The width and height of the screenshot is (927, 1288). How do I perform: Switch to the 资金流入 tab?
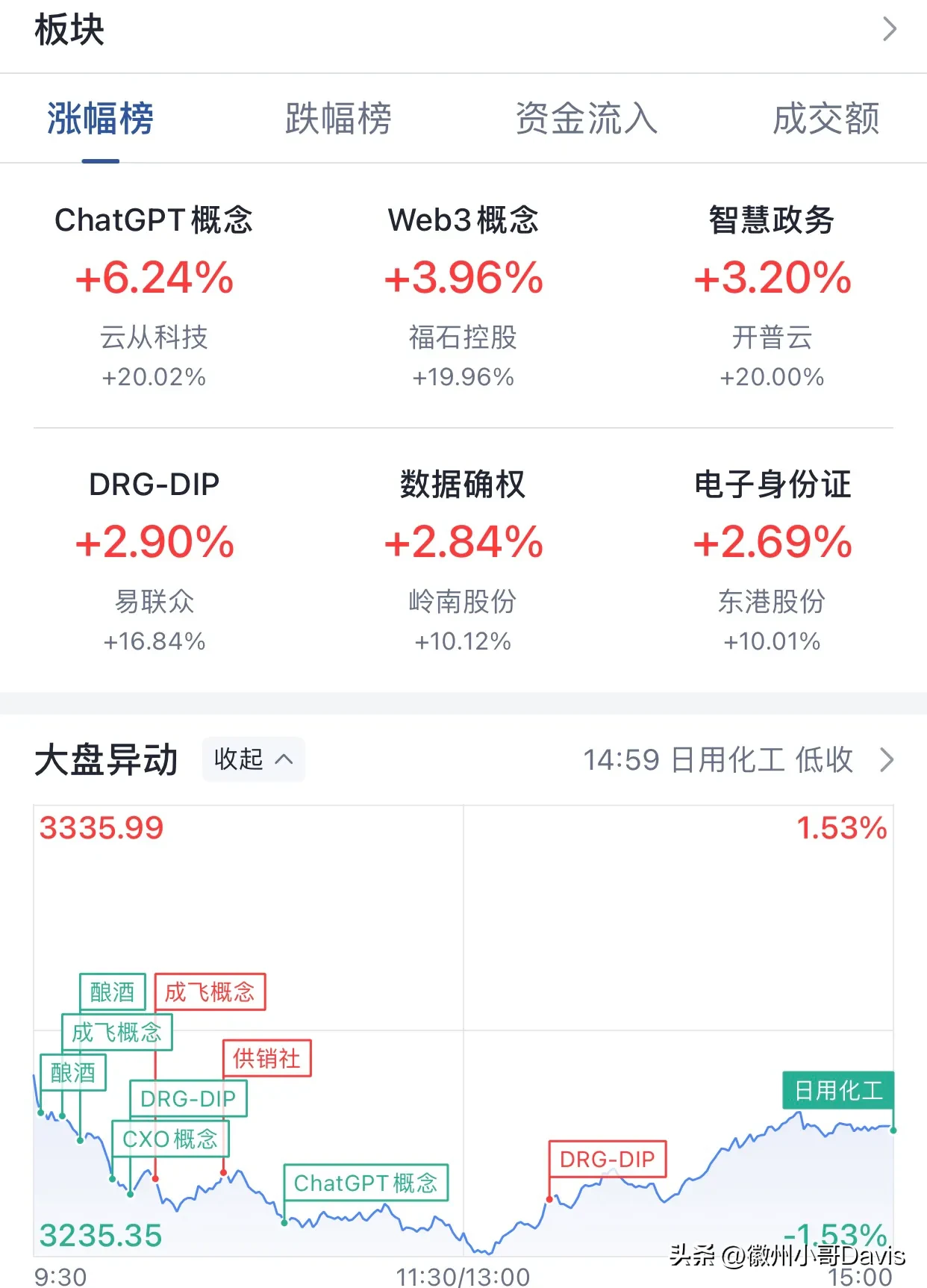[x=586, y=119]
